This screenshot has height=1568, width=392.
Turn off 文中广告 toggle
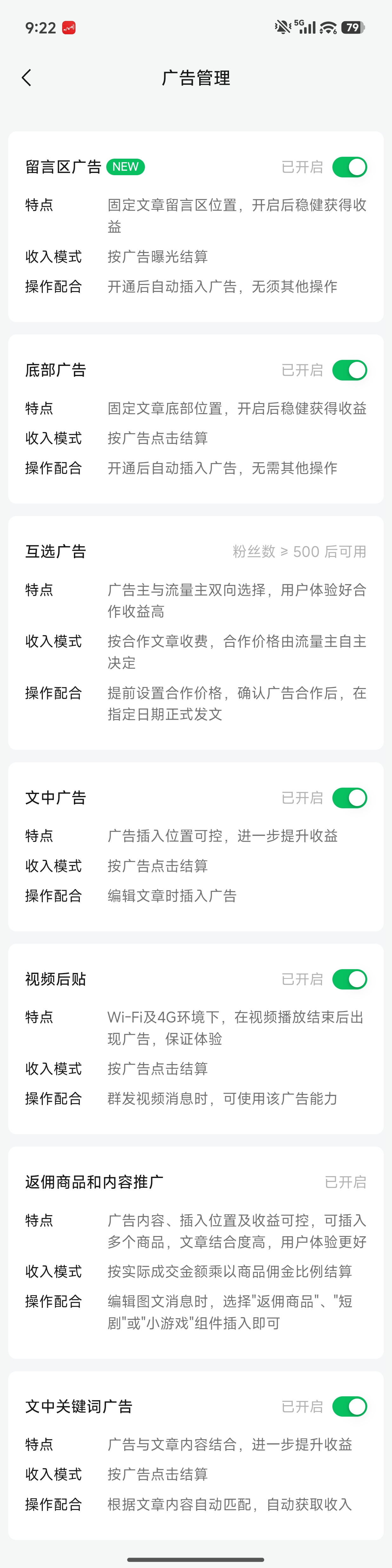click(350, 797)
